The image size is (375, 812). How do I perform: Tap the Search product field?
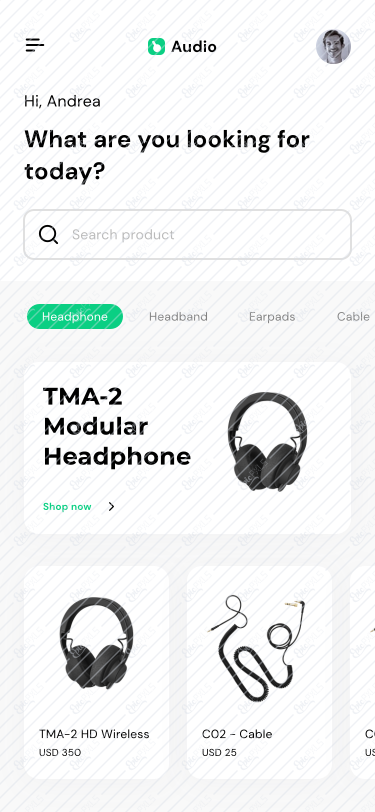pyautogui.click(x=188, y=235)
